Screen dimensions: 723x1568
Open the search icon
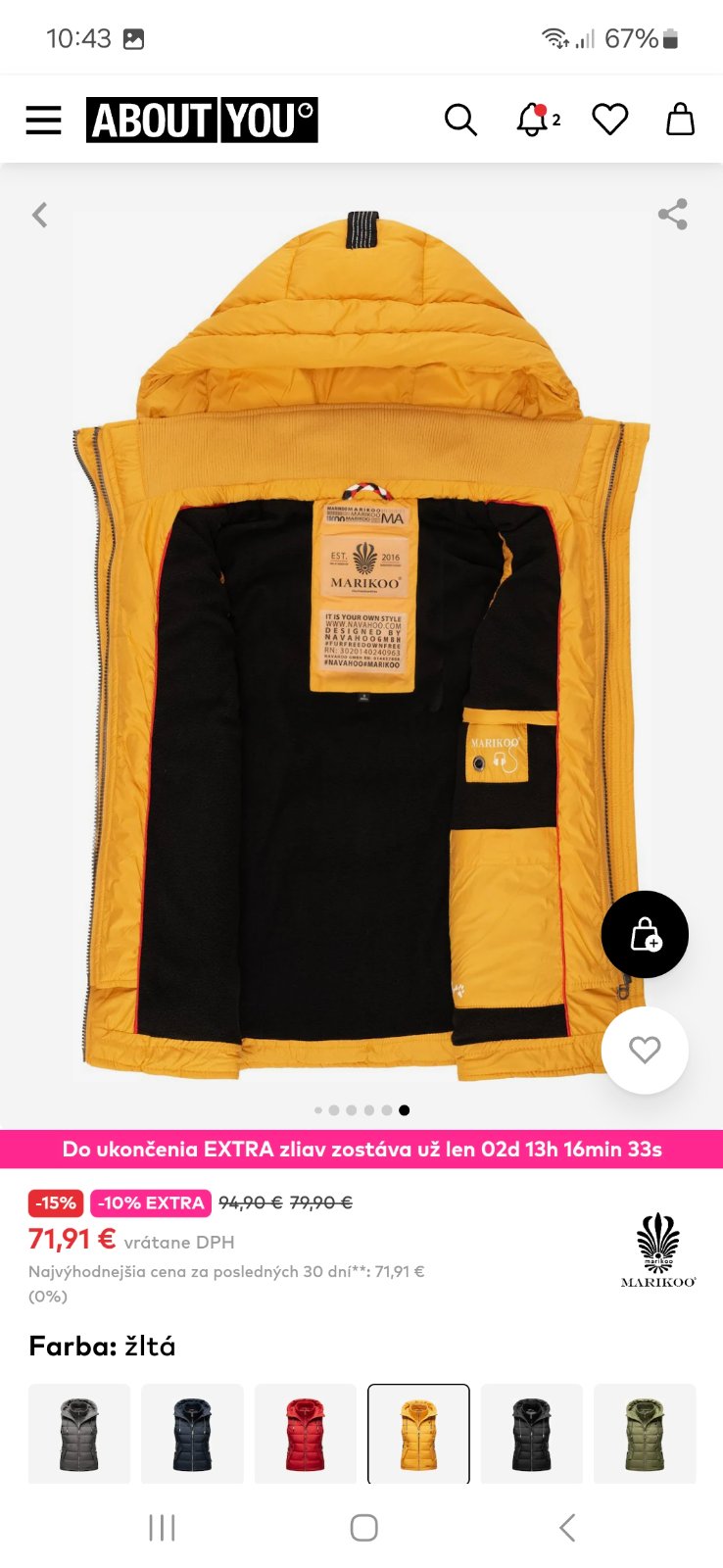tap(460, 120)
